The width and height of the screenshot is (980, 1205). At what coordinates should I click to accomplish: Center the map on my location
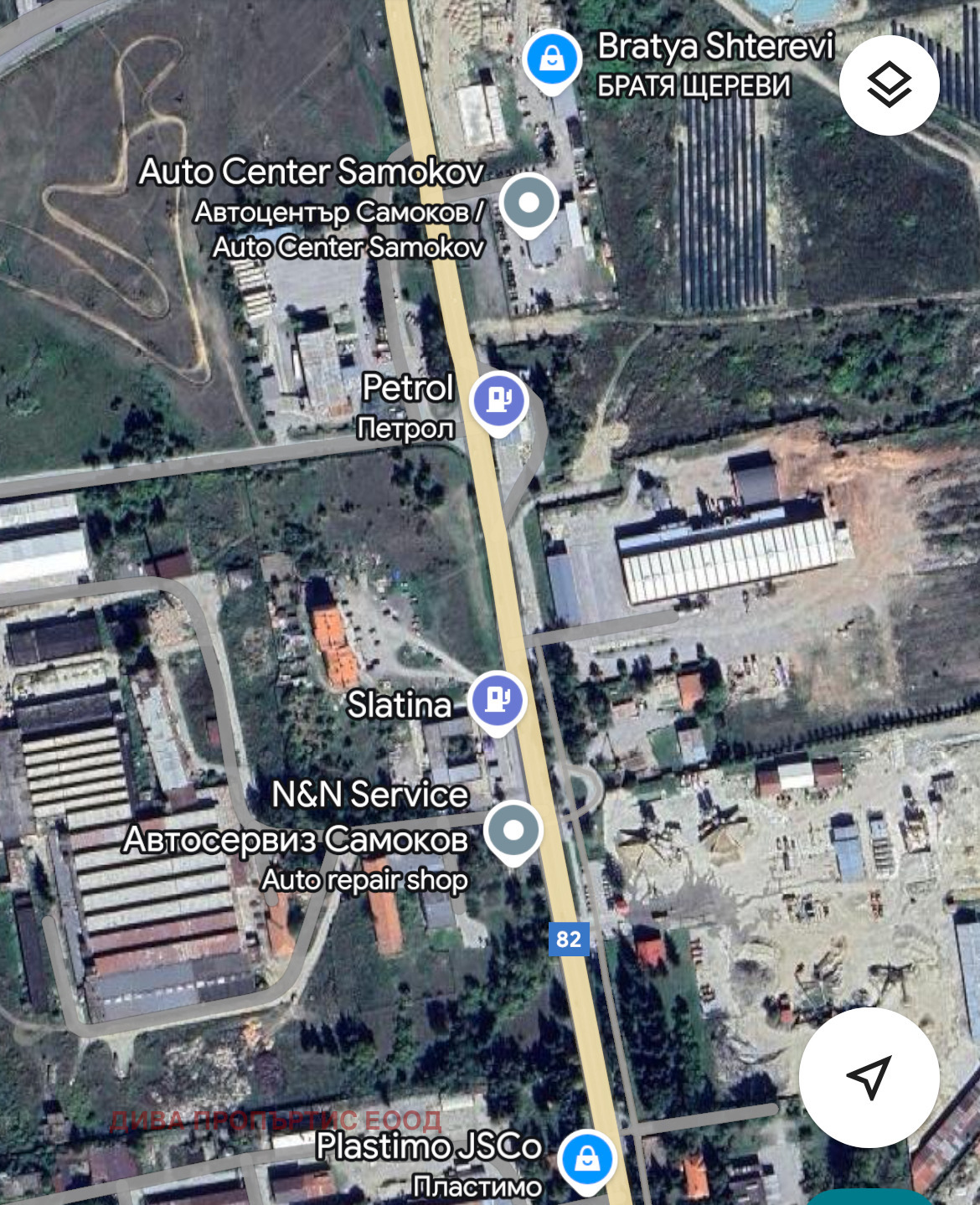tap(869, 1076)
